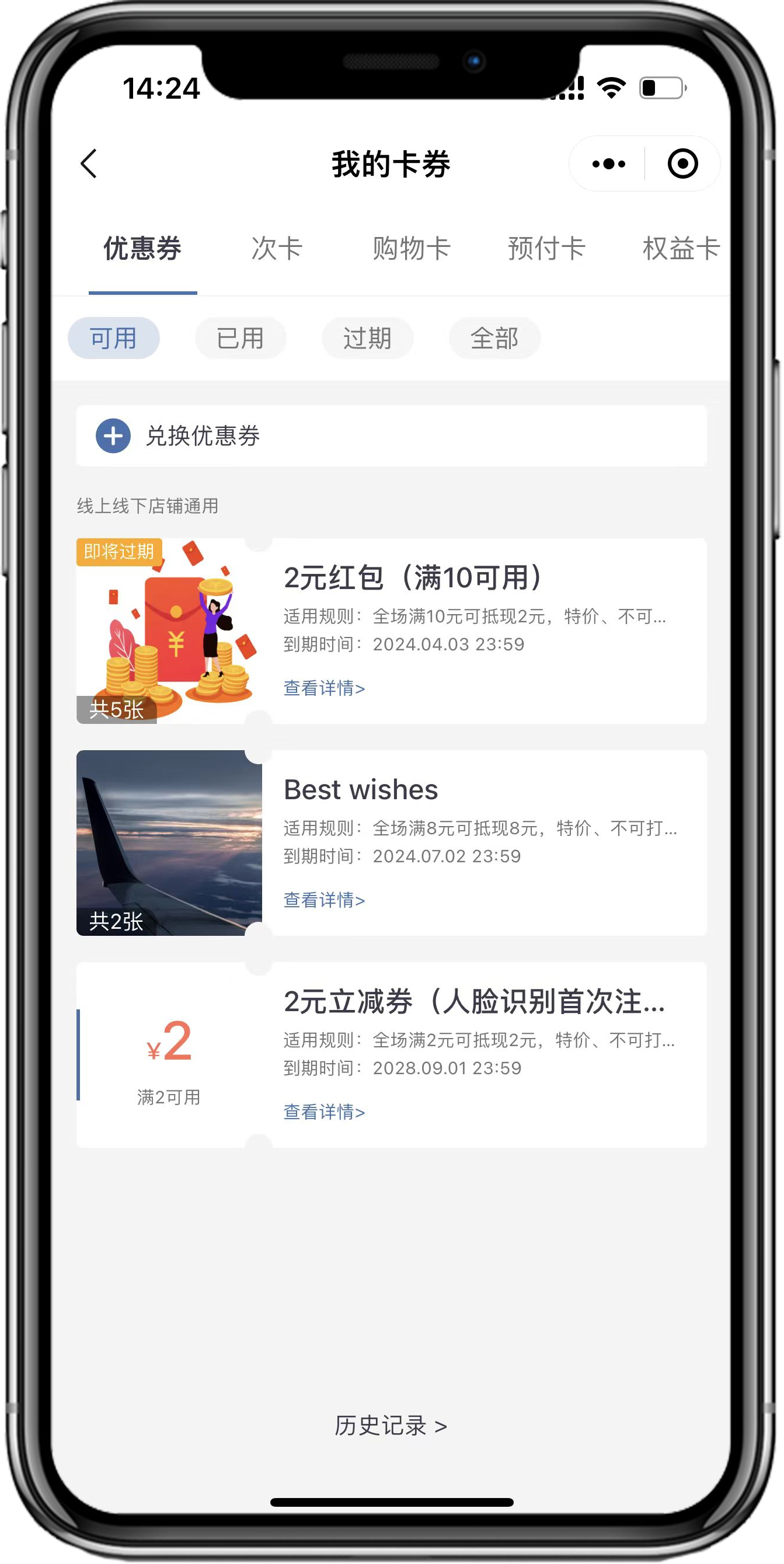This screenshot has width=784, height=1564.
Task: Show 全部 coupons
Action: (494, 338)
